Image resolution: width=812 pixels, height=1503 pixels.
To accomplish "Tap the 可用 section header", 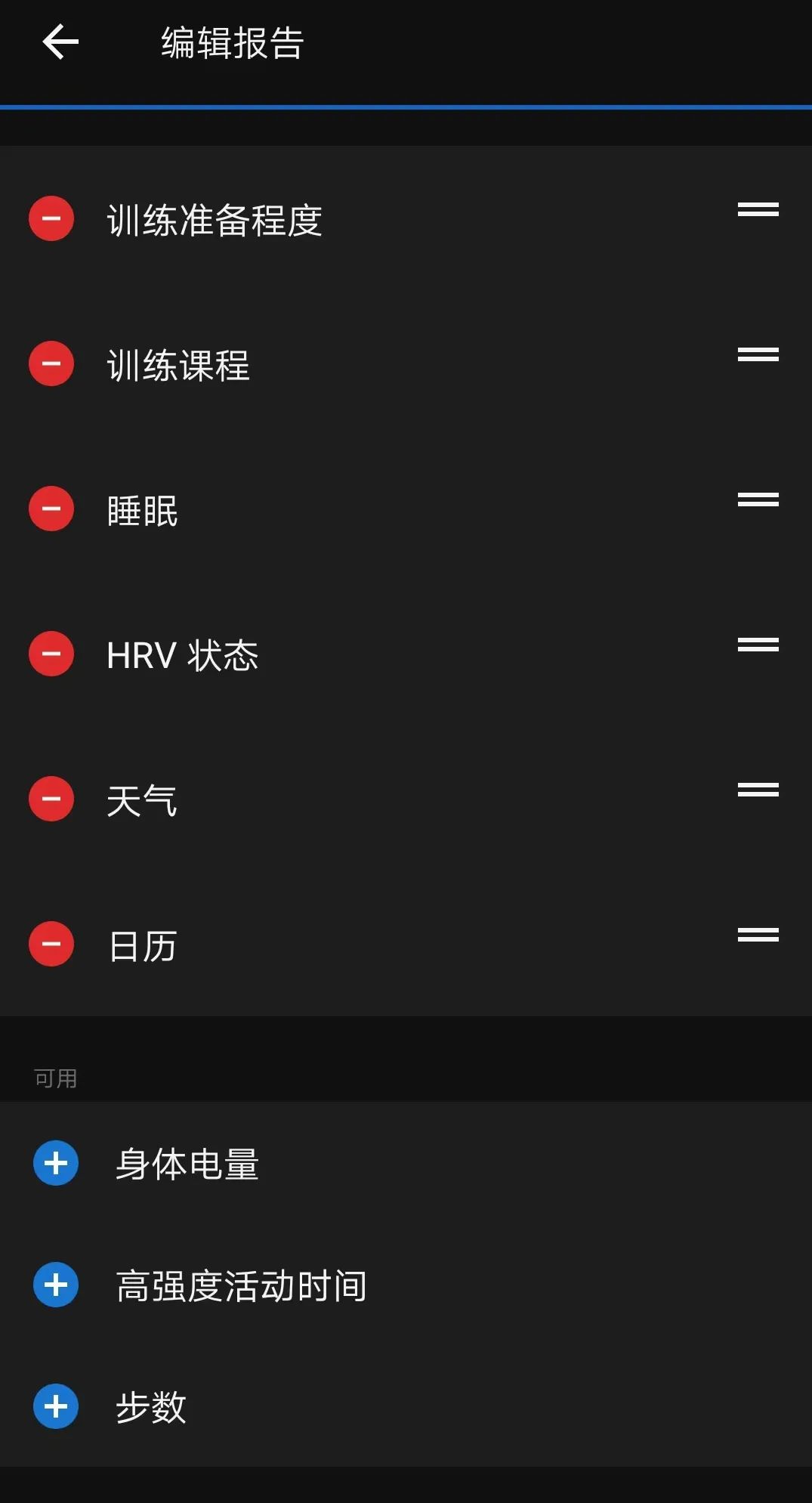I will (54, 1079).
